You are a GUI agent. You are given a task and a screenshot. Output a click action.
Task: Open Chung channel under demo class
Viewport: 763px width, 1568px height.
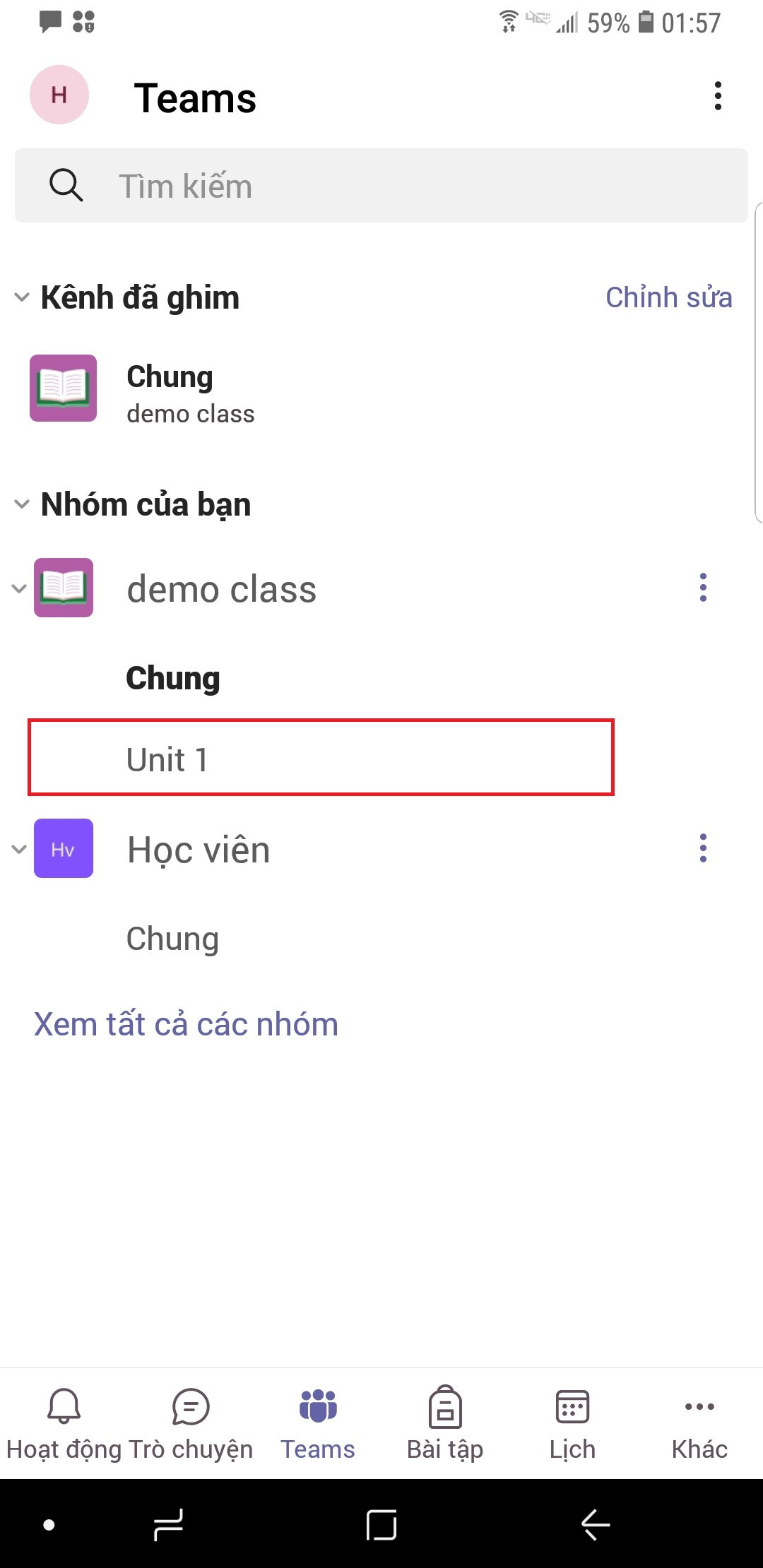click(x=173, y=678)
